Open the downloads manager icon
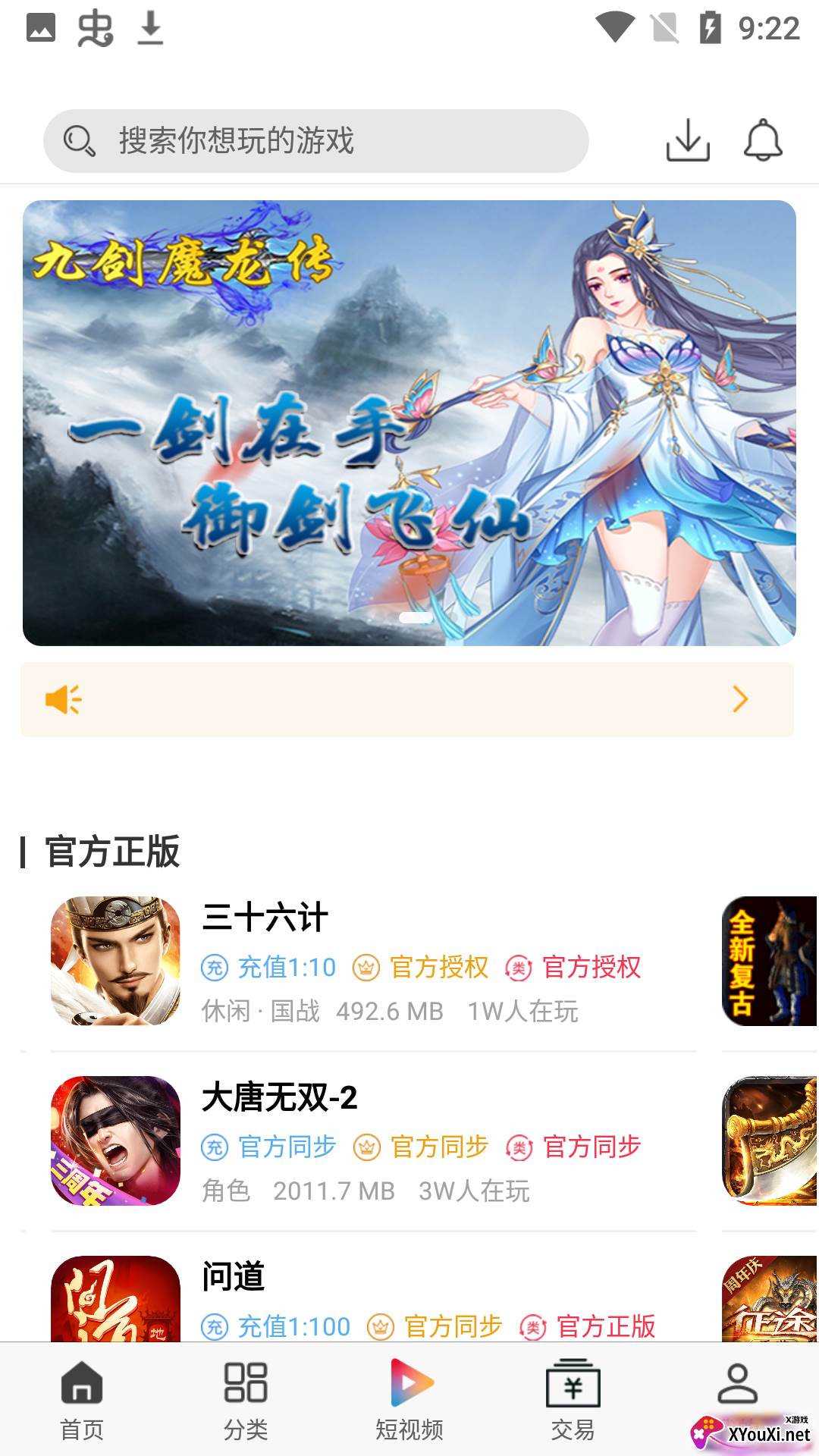Viewport: 819px width, 1456px height. [688, 140]
